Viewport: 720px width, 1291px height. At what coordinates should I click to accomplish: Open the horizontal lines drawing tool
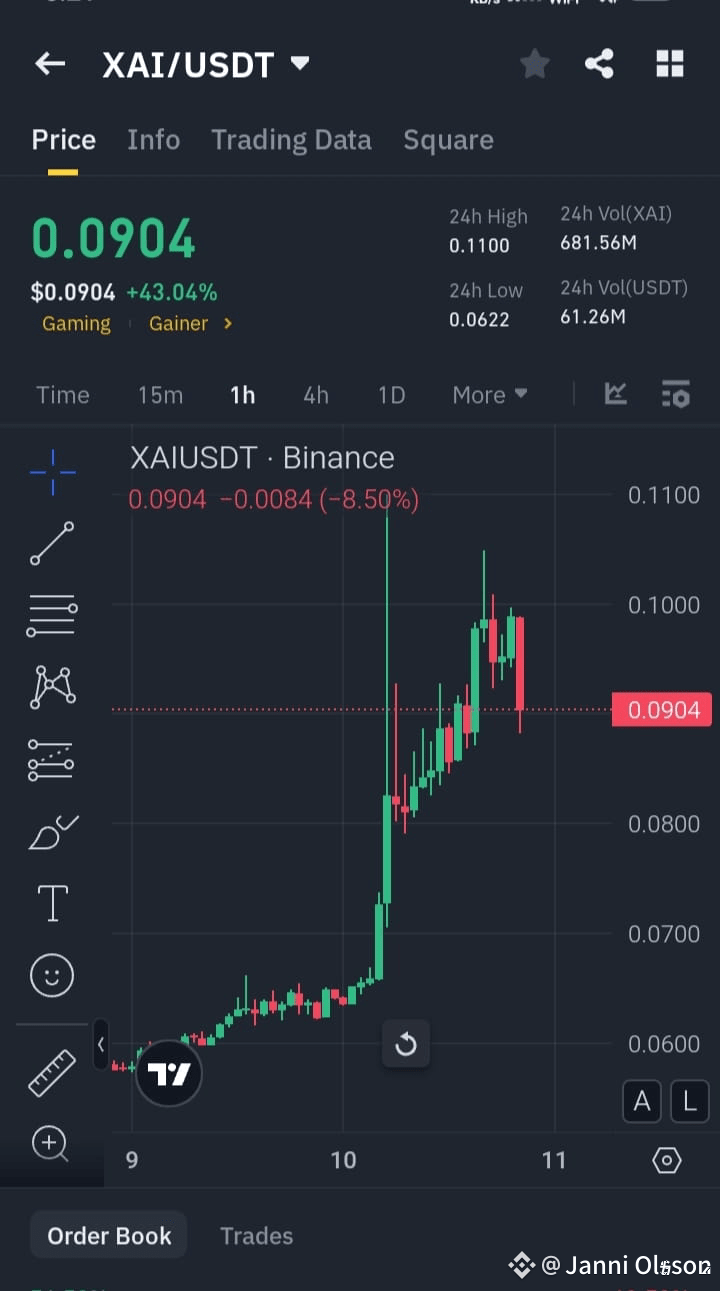point(52,615)
